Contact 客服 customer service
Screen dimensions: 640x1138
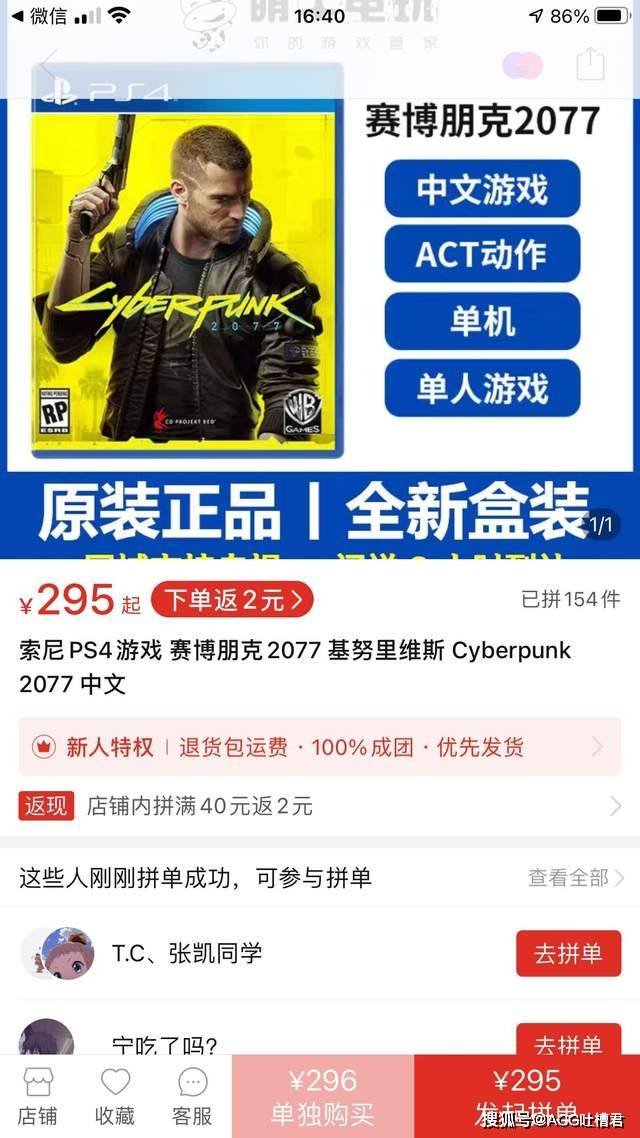[x=193, y=1096]
